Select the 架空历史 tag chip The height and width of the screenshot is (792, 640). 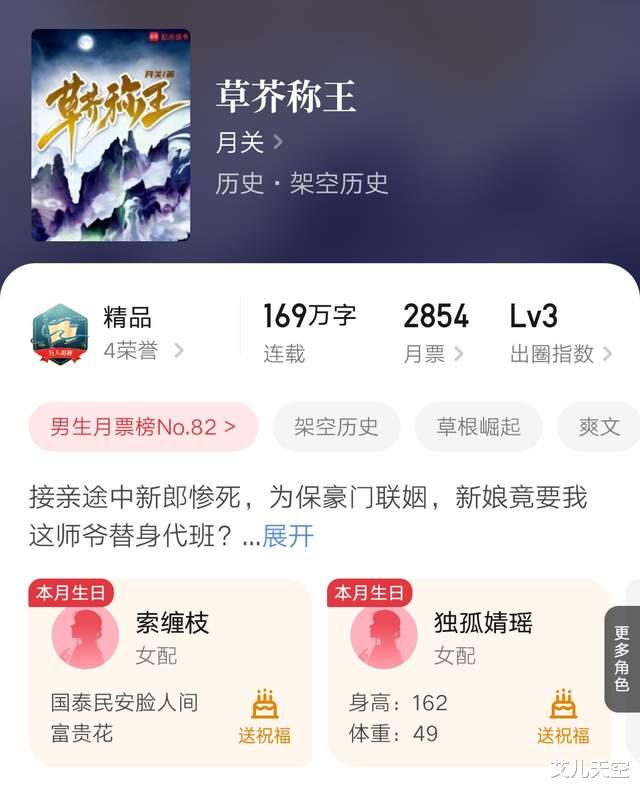click(336, 427)
